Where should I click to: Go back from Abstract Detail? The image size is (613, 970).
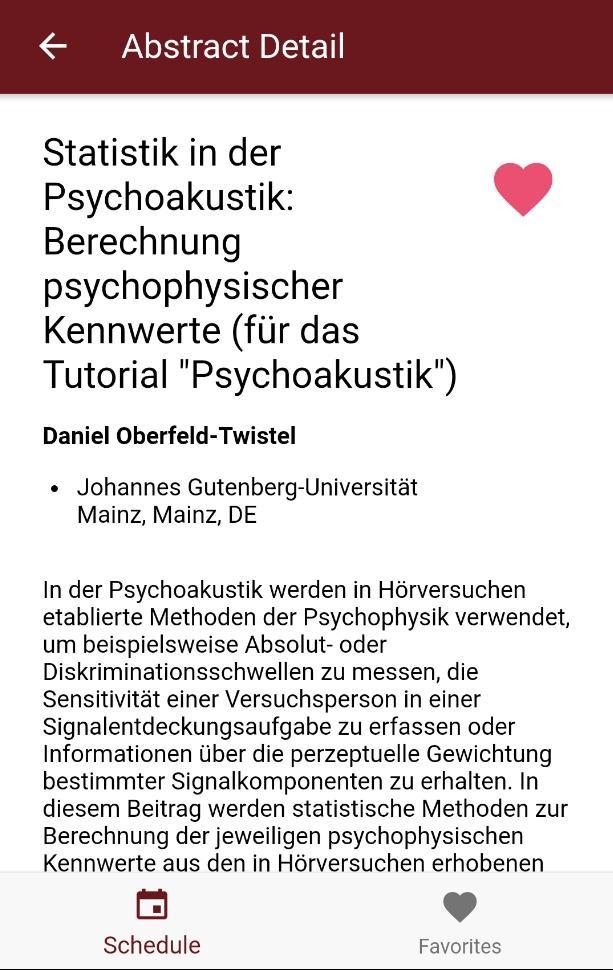point(53,46)
